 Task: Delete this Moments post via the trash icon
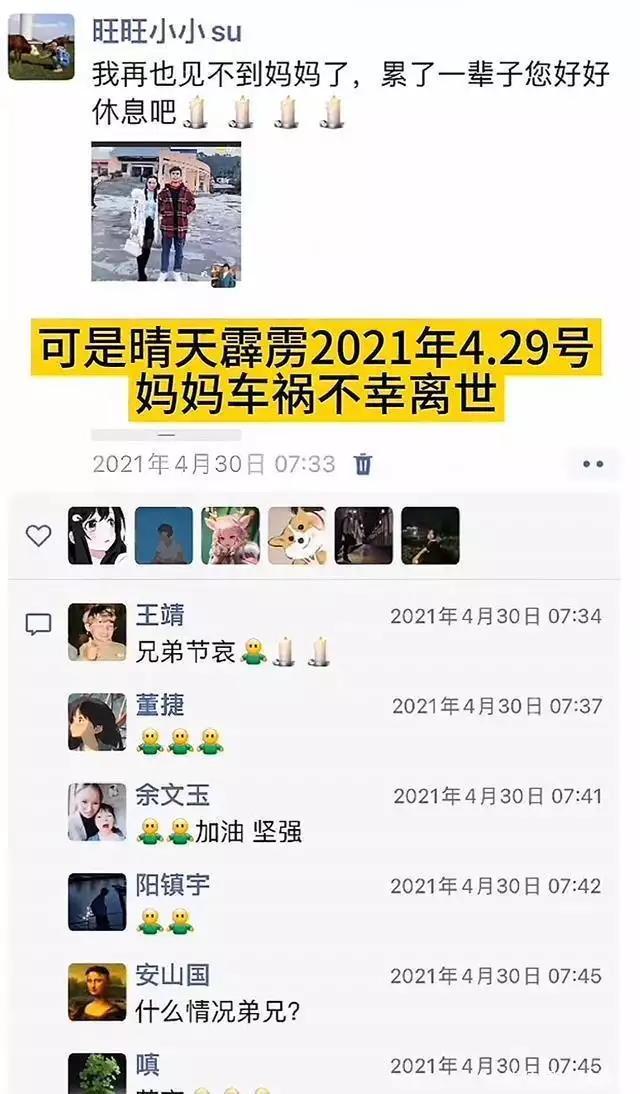[x=364, y=464]
